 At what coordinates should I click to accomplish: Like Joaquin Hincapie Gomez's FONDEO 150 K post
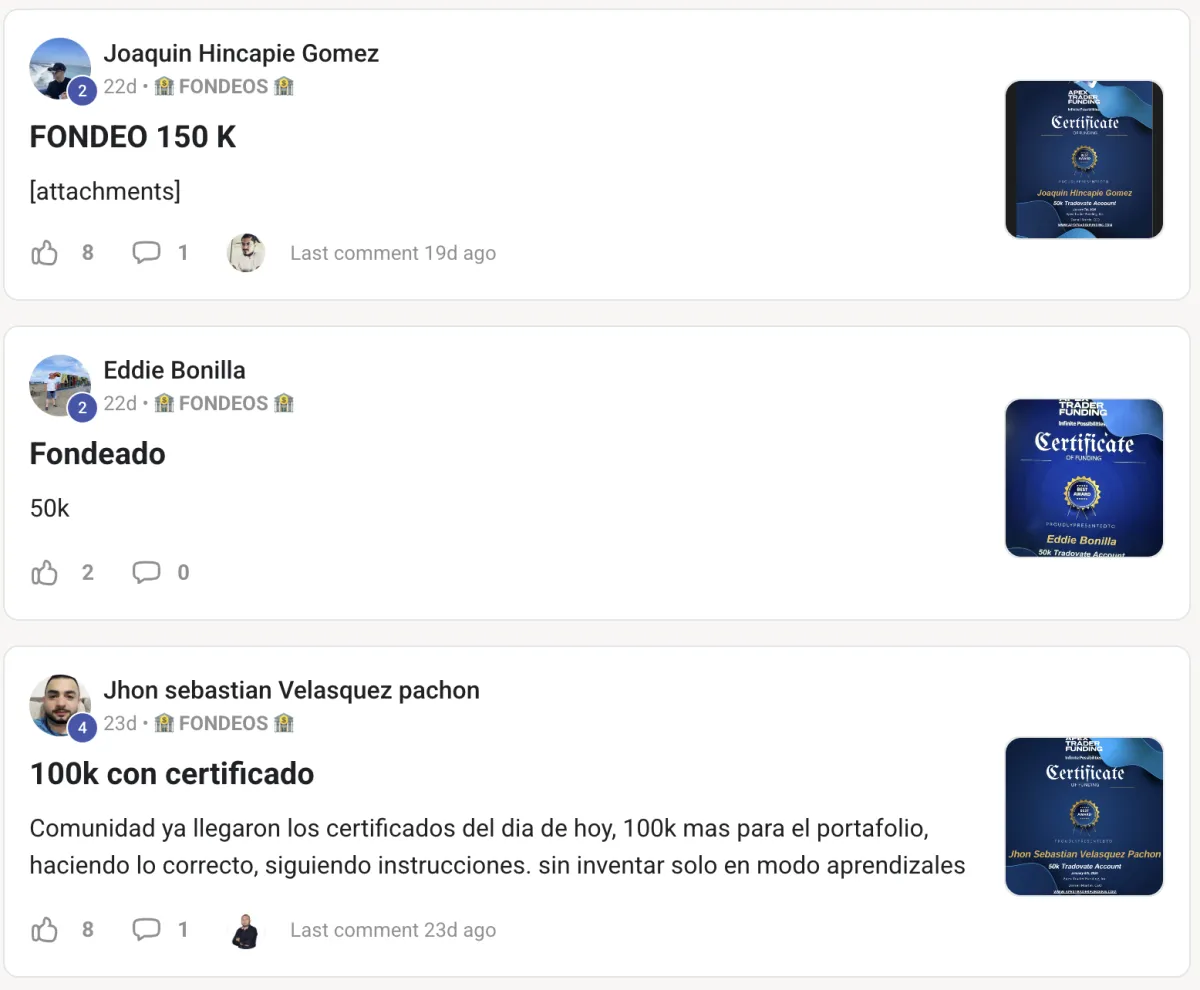pos(45,253)
